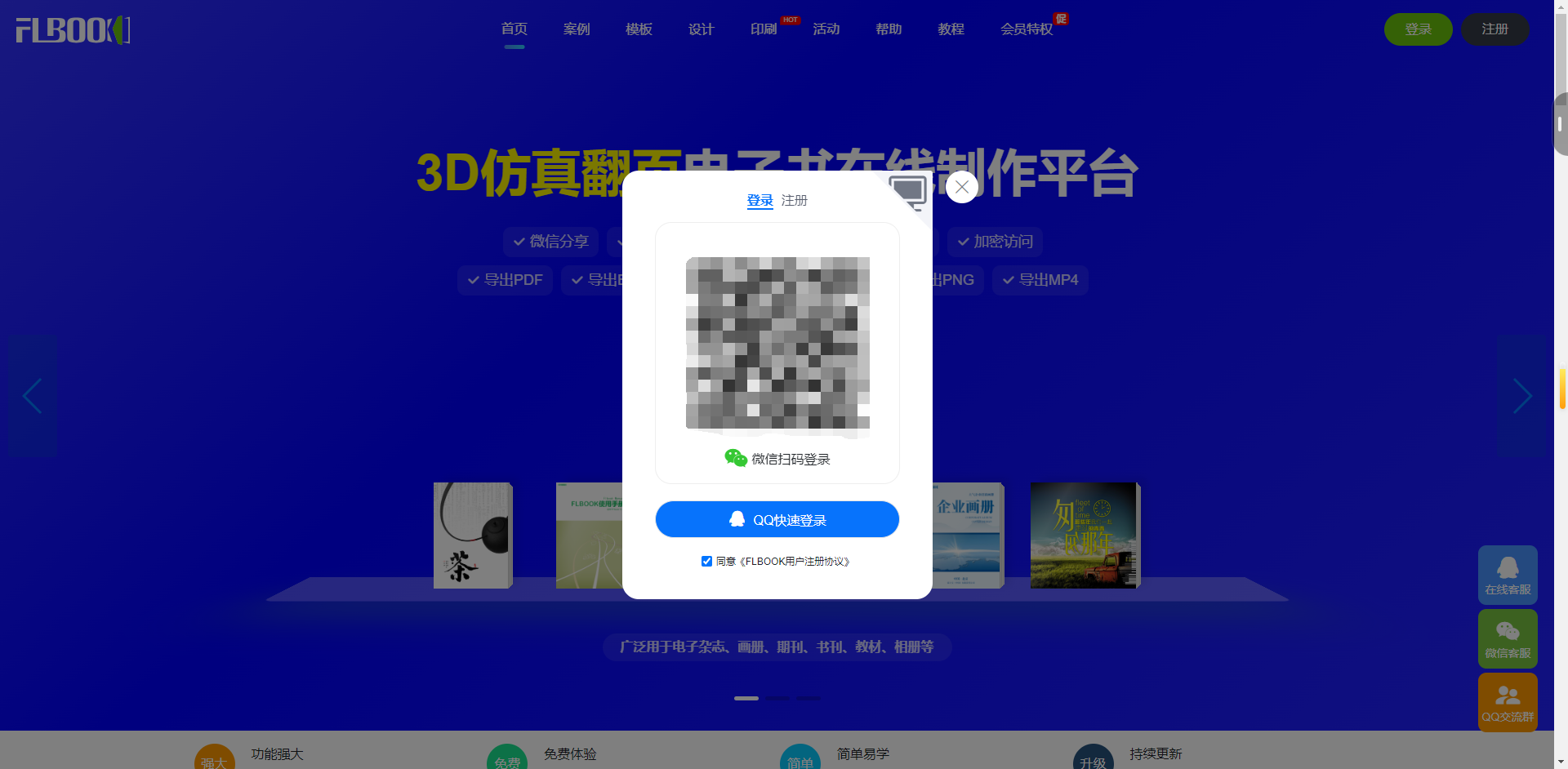Open the 帮助 page

(x=889, y=29)
